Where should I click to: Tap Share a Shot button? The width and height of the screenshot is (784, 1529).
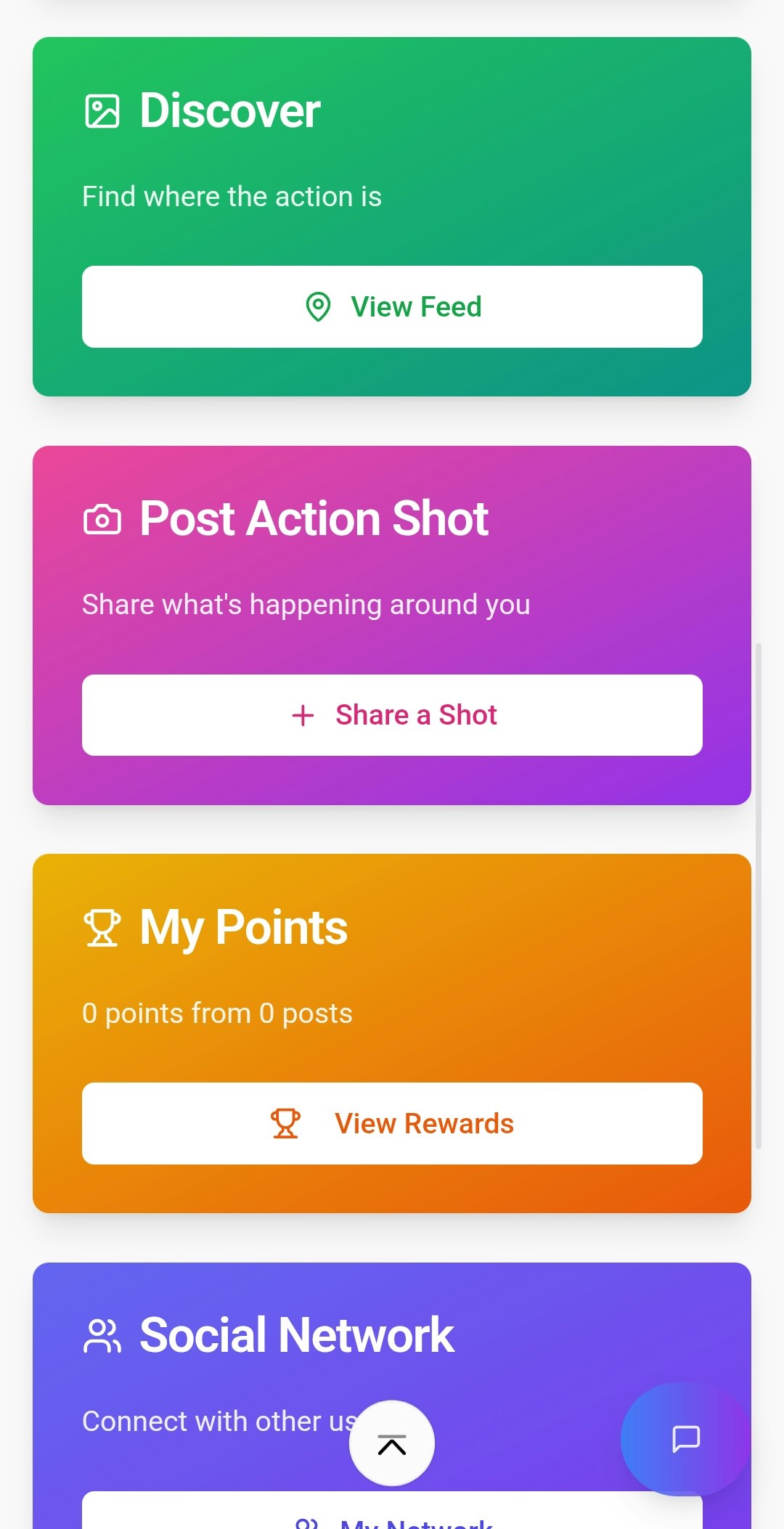point(392,715)
